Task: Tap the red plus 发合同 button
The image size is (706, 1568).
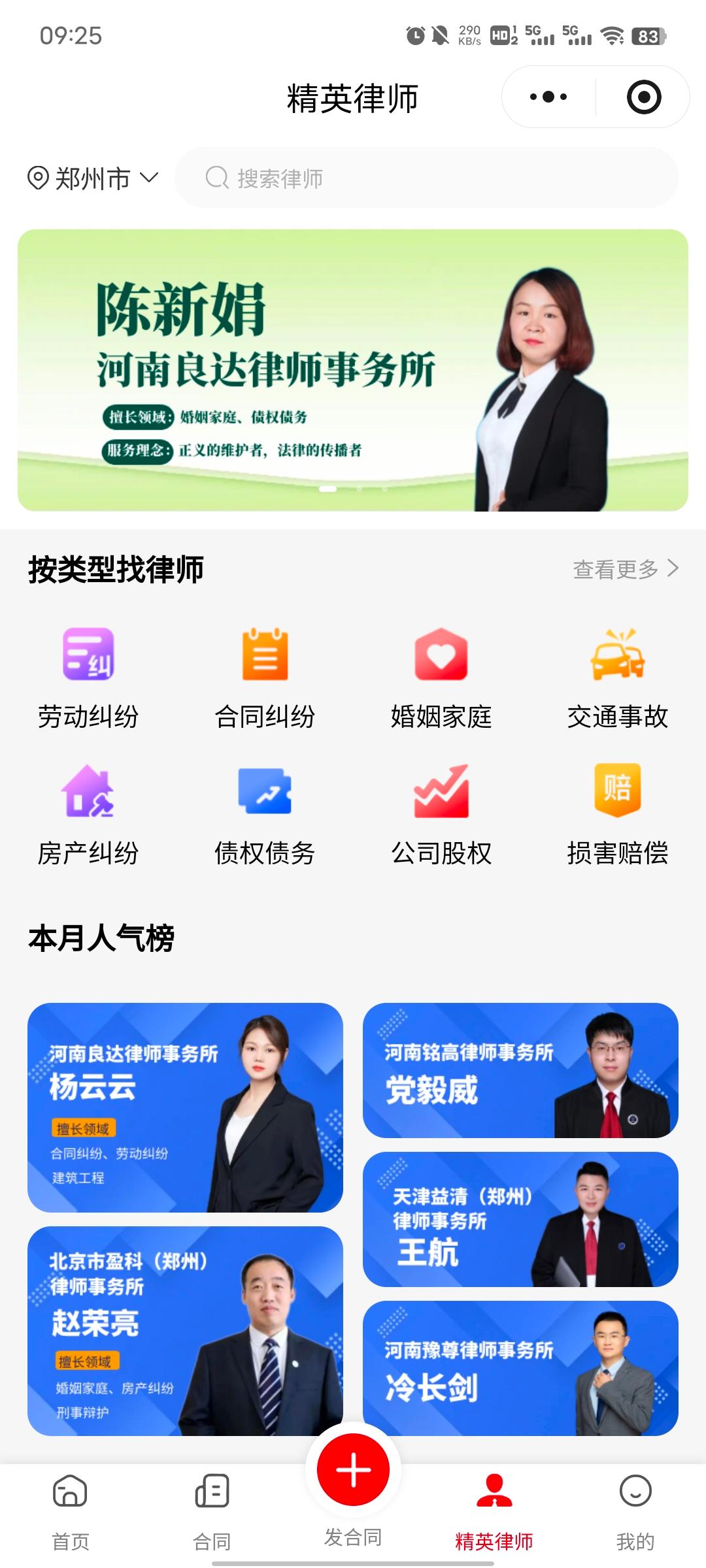Action: tap(353, 1470)
